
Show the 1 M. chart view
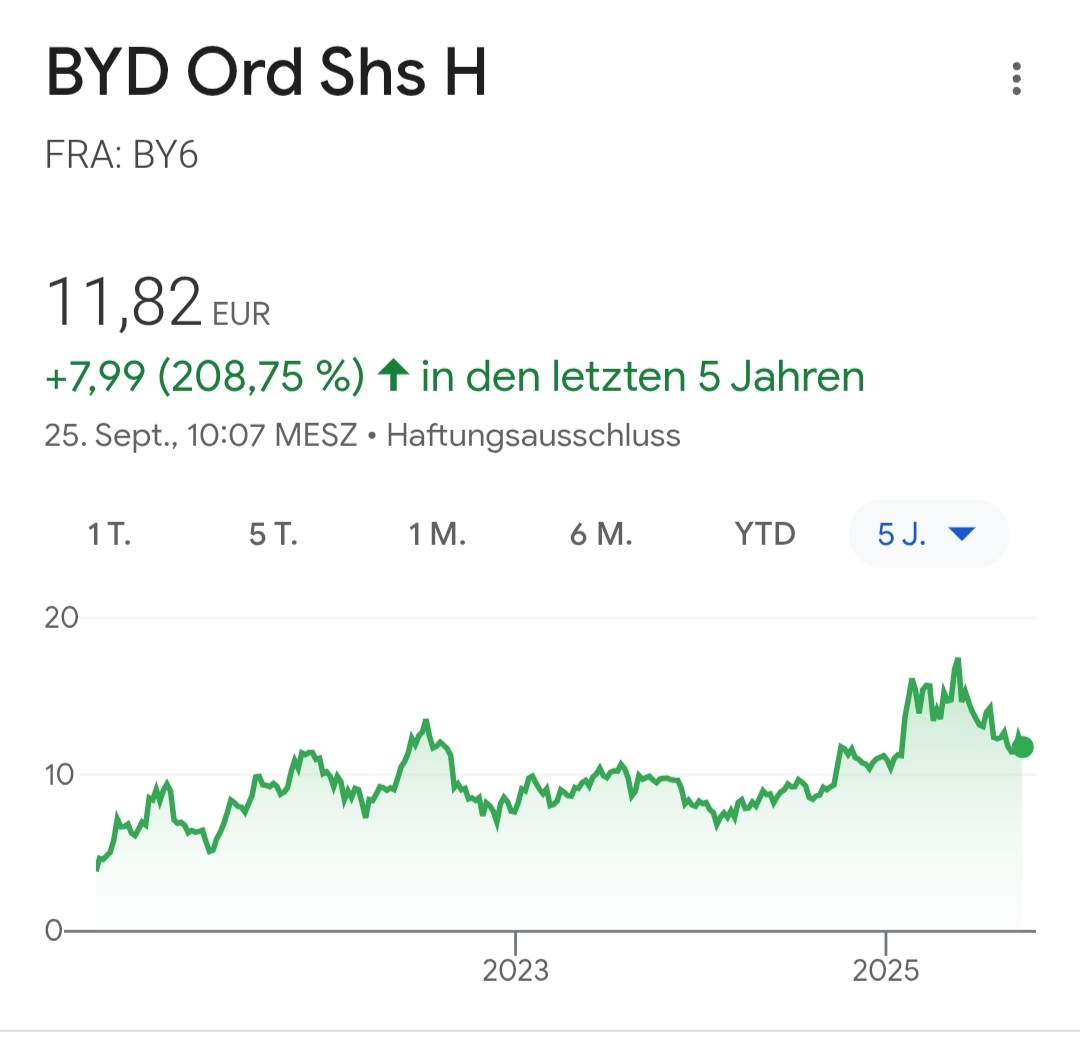coord(437,535)
